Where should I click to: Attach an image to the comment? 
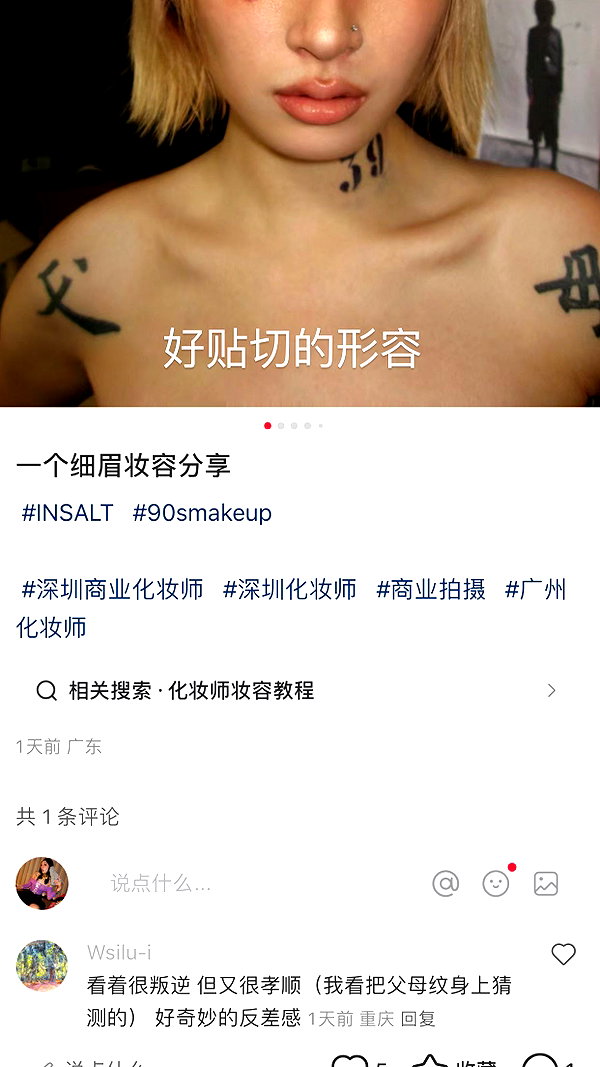(546, 883)
